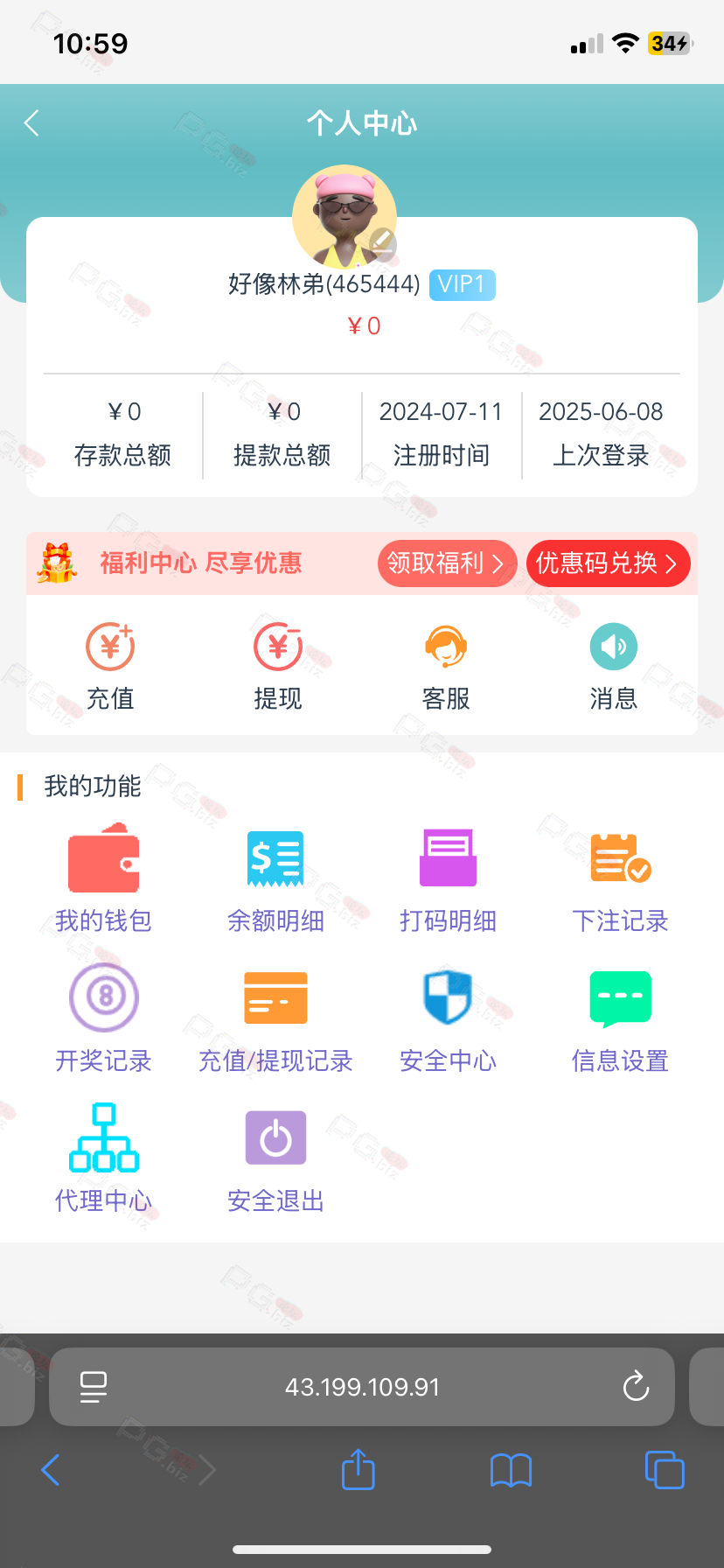Open 充值/提现记录
The height and width of the screenshot is (1568, 724).
pyautogui.click(x=275, y=1018)
